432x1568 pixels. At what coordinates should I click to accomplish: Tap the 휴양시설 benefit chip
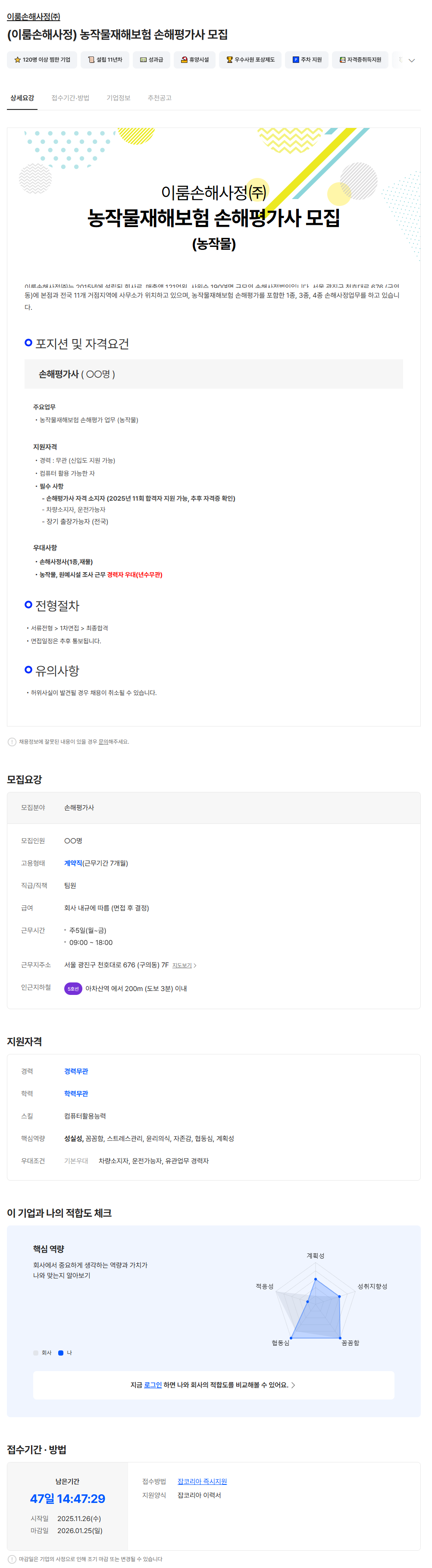194,59
